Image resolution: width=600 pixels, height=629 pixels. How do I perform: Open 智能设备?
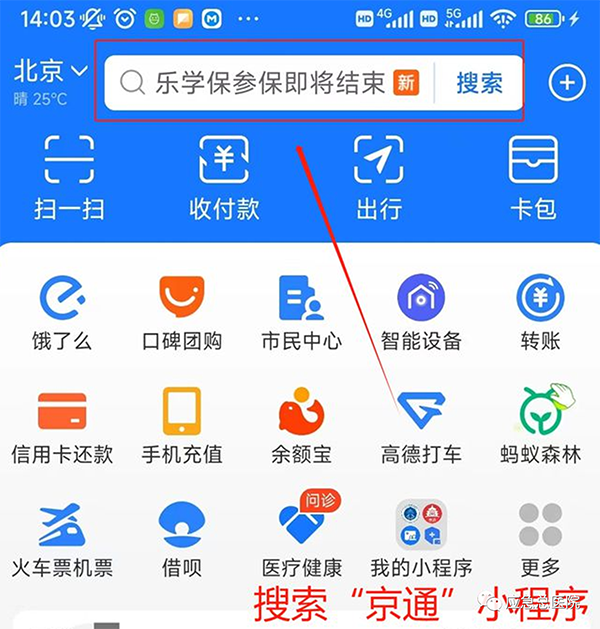(421, 312)
